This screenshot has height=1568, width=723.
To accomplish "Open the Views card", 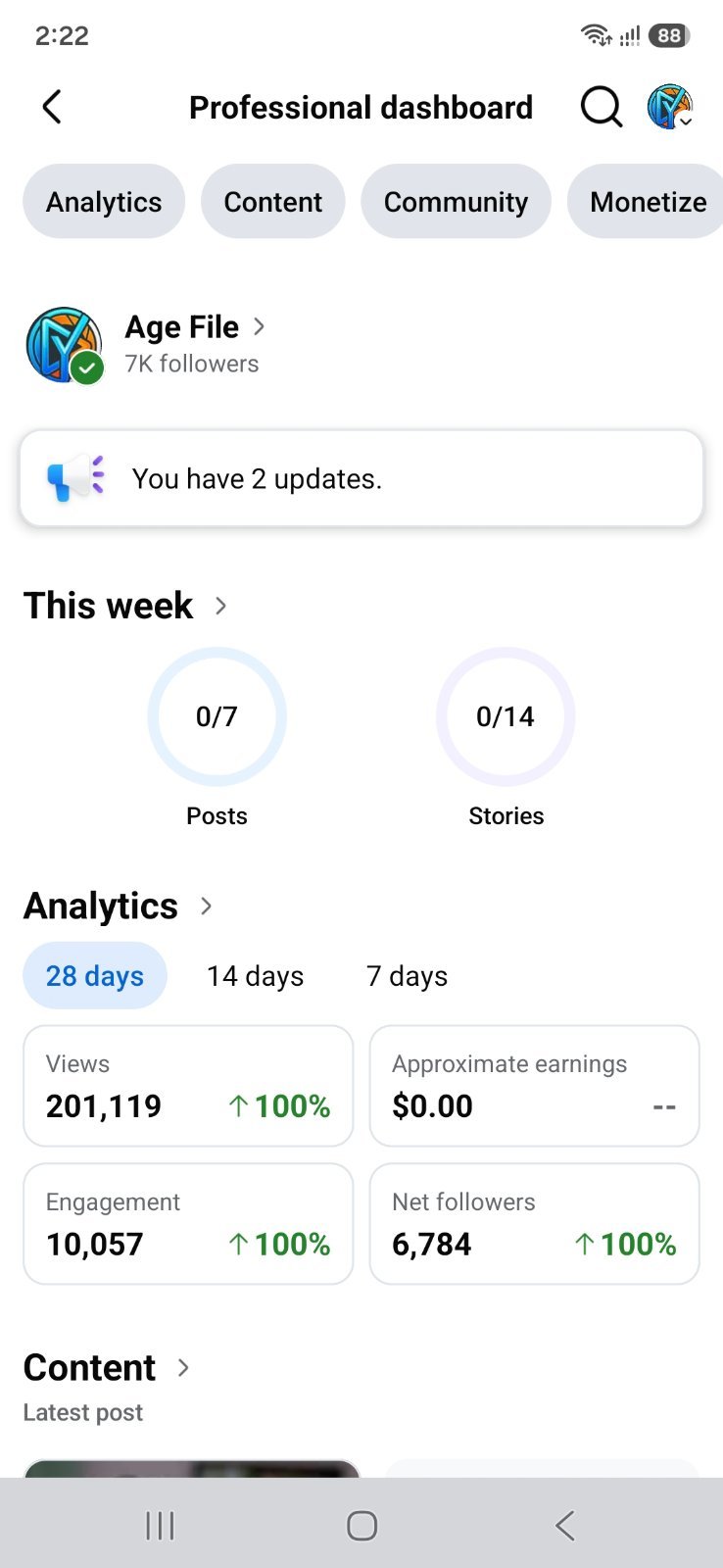I will point(188,1086).
